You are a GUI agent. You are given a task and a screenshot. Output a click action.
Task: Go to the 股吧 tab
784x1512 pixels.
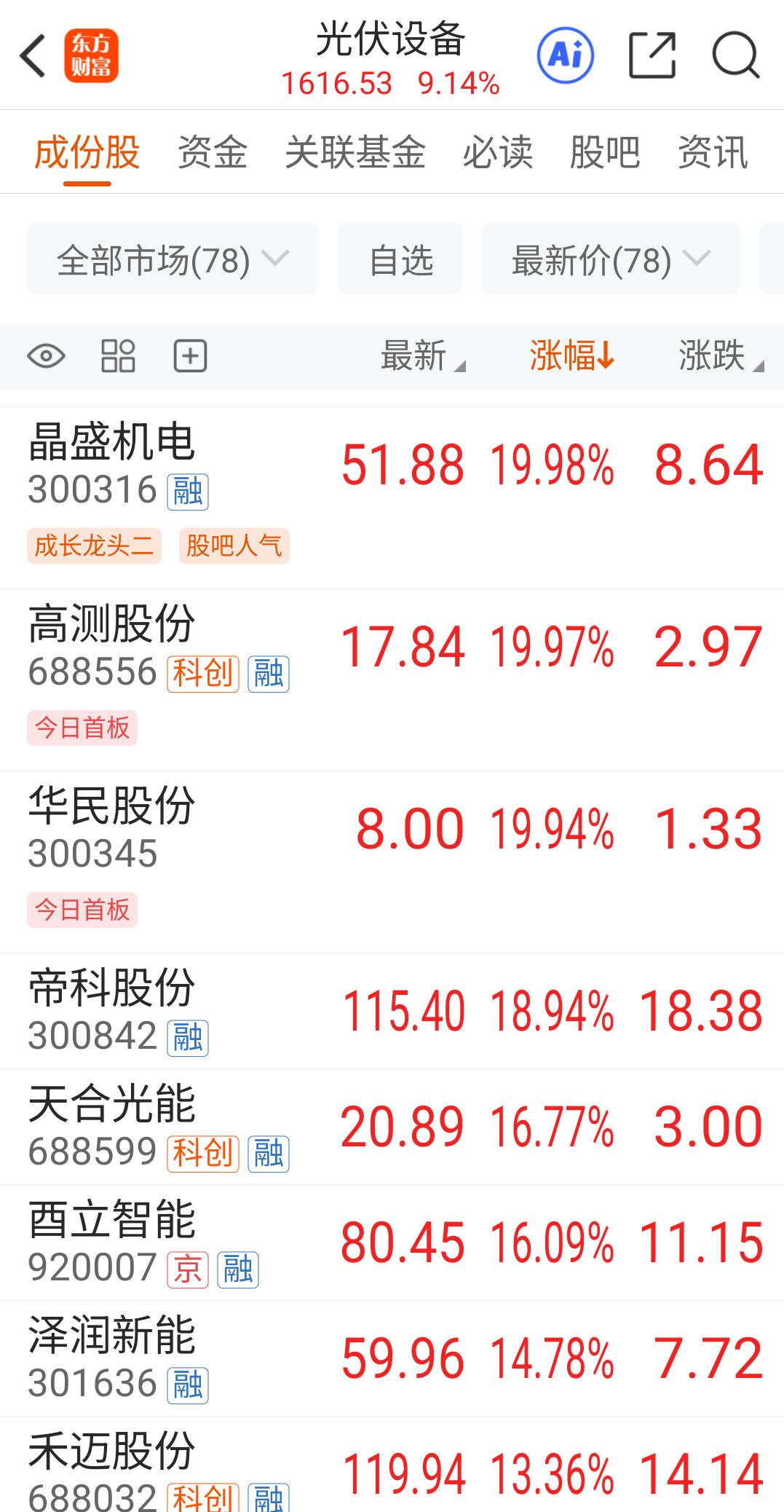[604, 153]
